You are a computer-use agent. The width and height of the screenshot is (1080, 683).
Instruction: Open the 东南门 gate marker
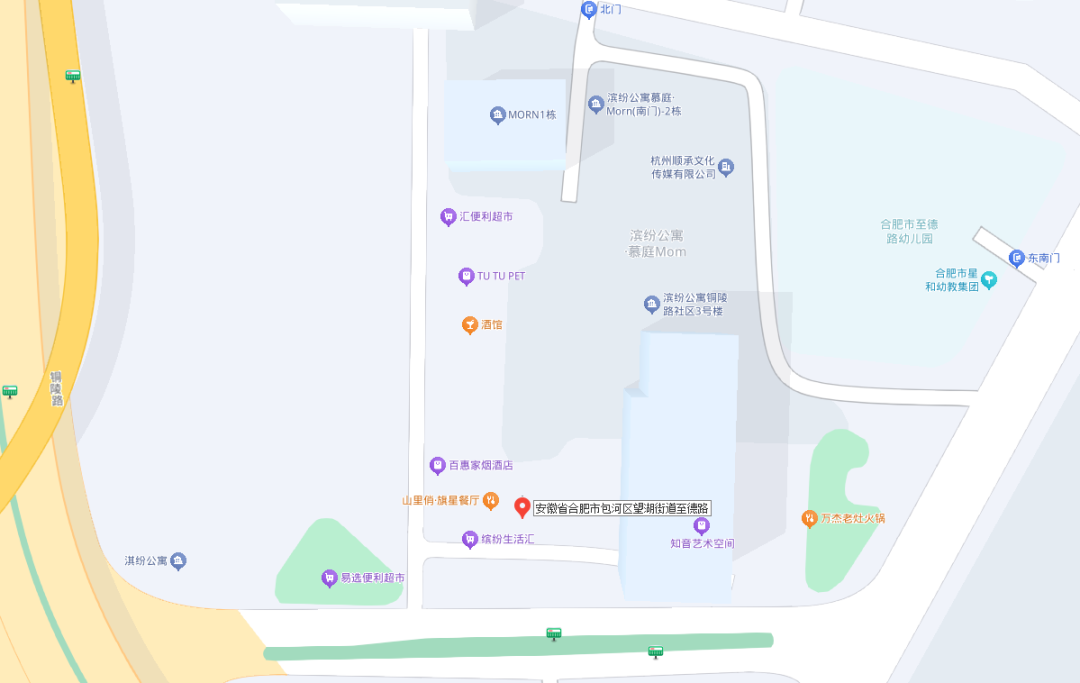tap(1017, 258)
